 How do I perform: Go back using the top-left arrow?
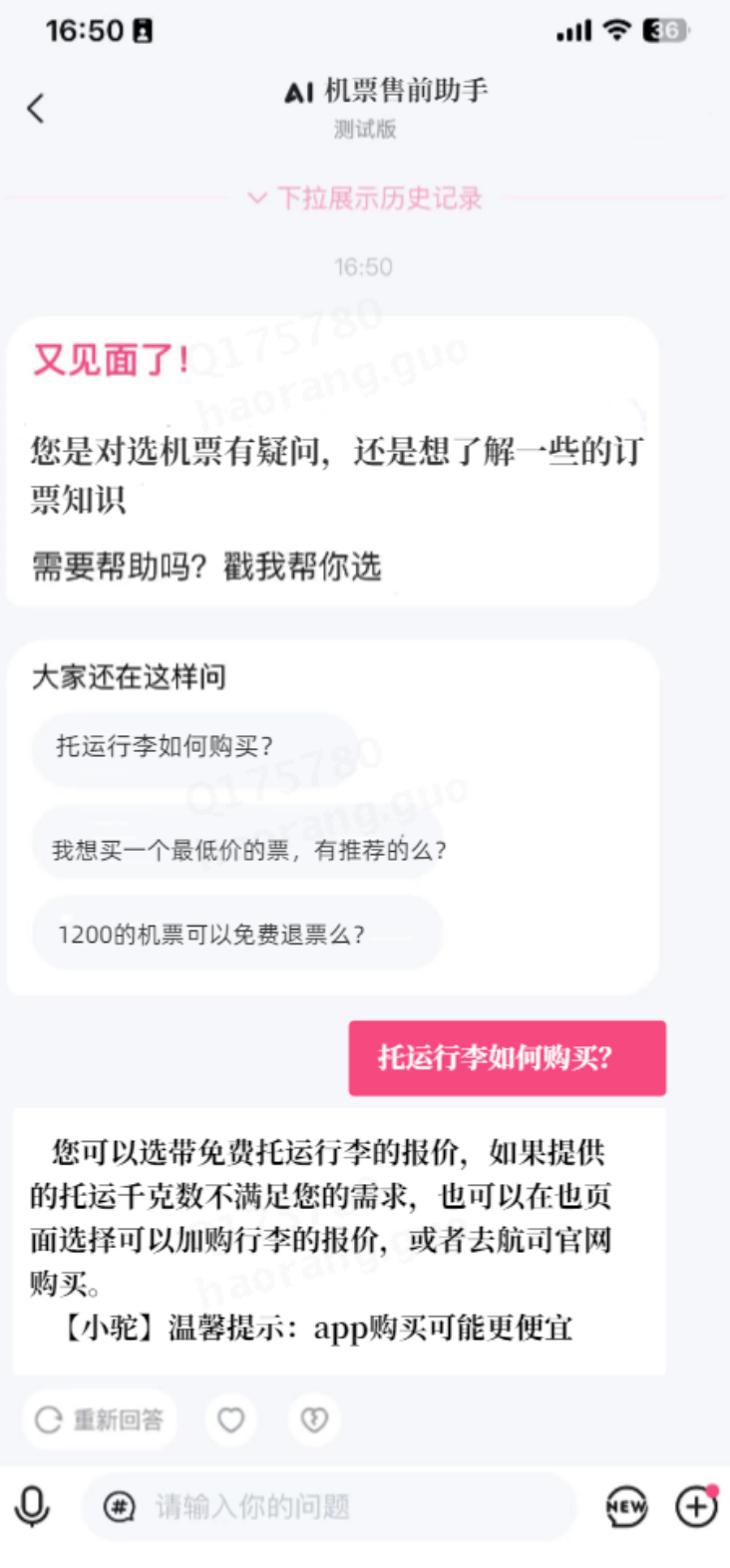pyautogui.click(x=37, y=108)
